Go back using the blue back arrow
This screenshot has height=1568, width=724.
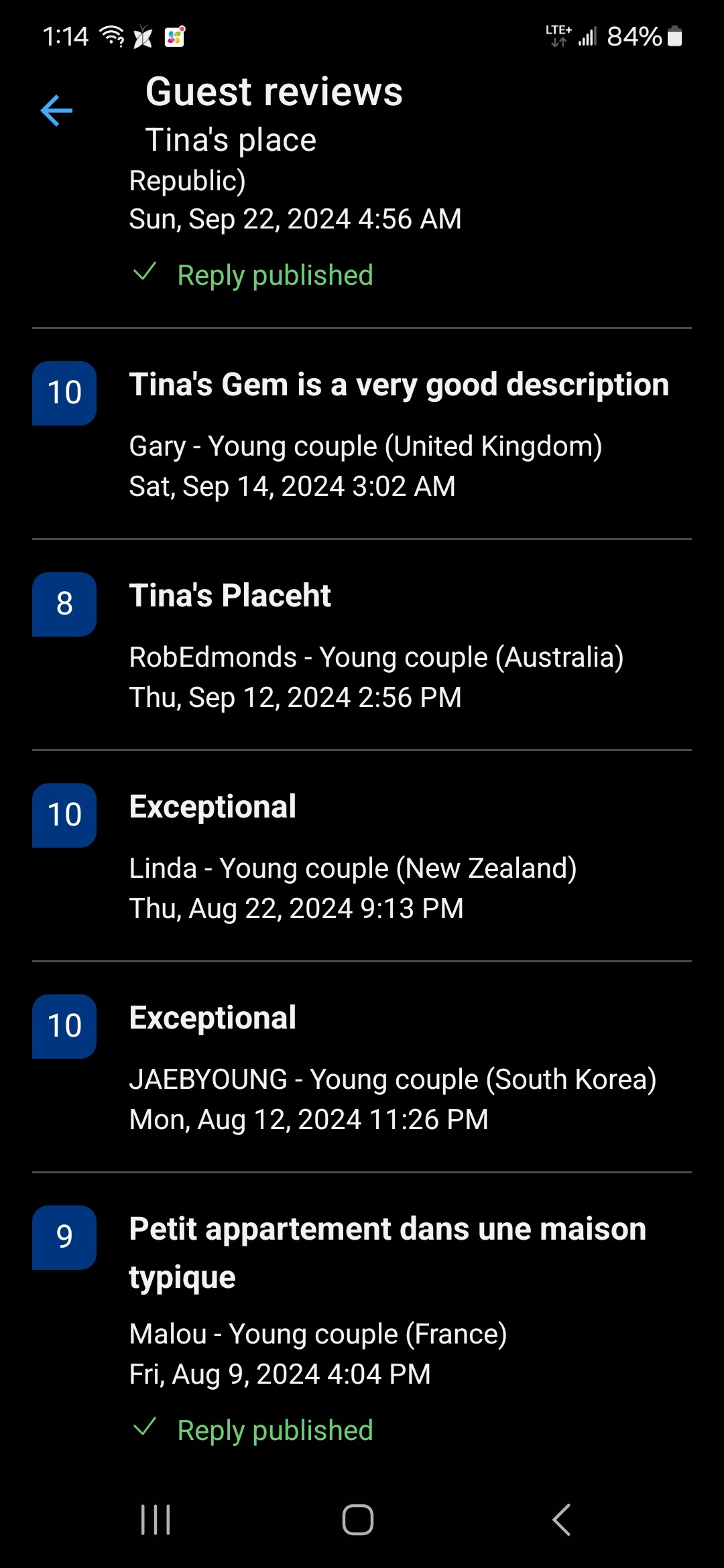(56, 111)
